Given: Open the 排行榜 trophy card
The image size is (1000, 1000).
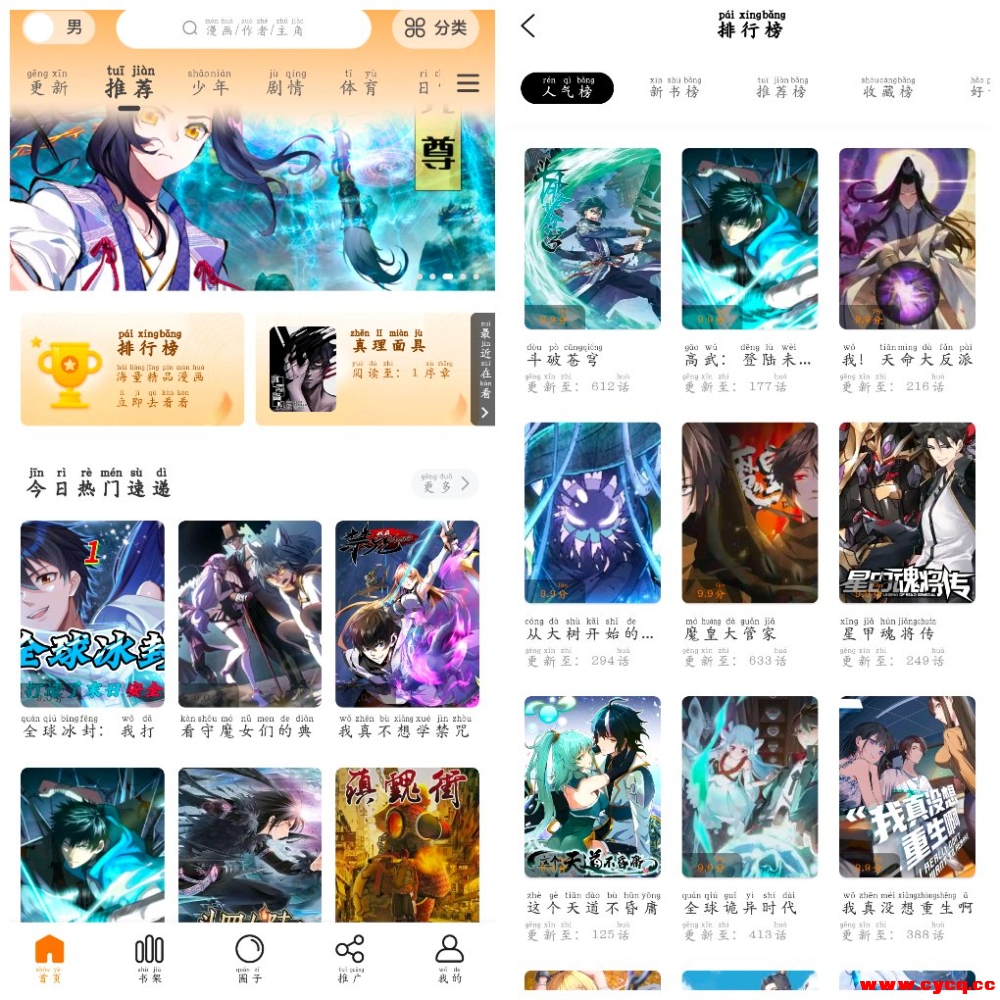Looking at the screenshot, I should (132, 369).
